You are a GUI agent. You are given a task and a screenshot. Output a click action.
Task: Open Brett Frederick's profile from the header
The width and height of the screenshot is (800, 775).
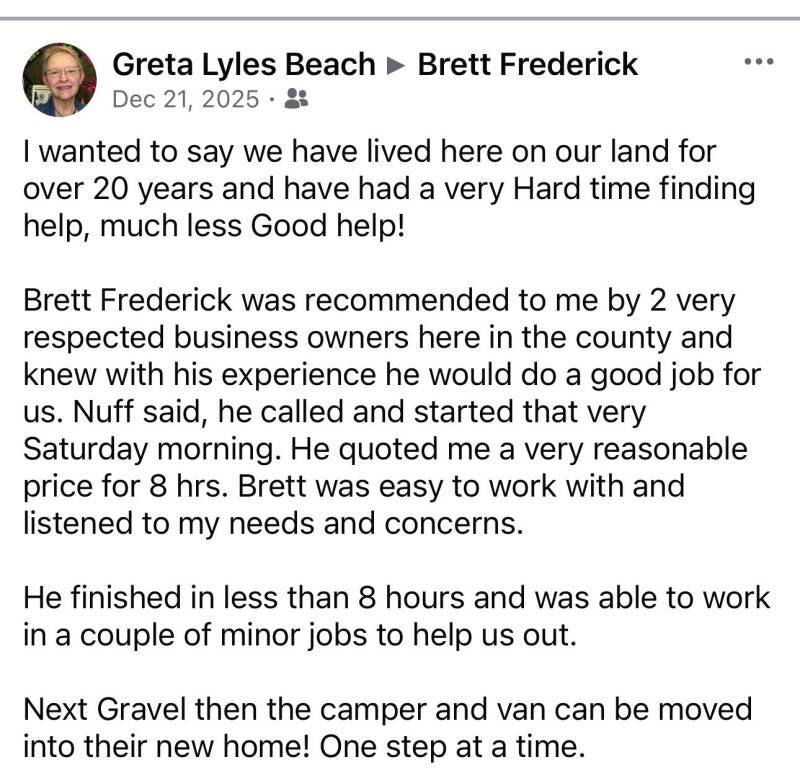[527, 65]
